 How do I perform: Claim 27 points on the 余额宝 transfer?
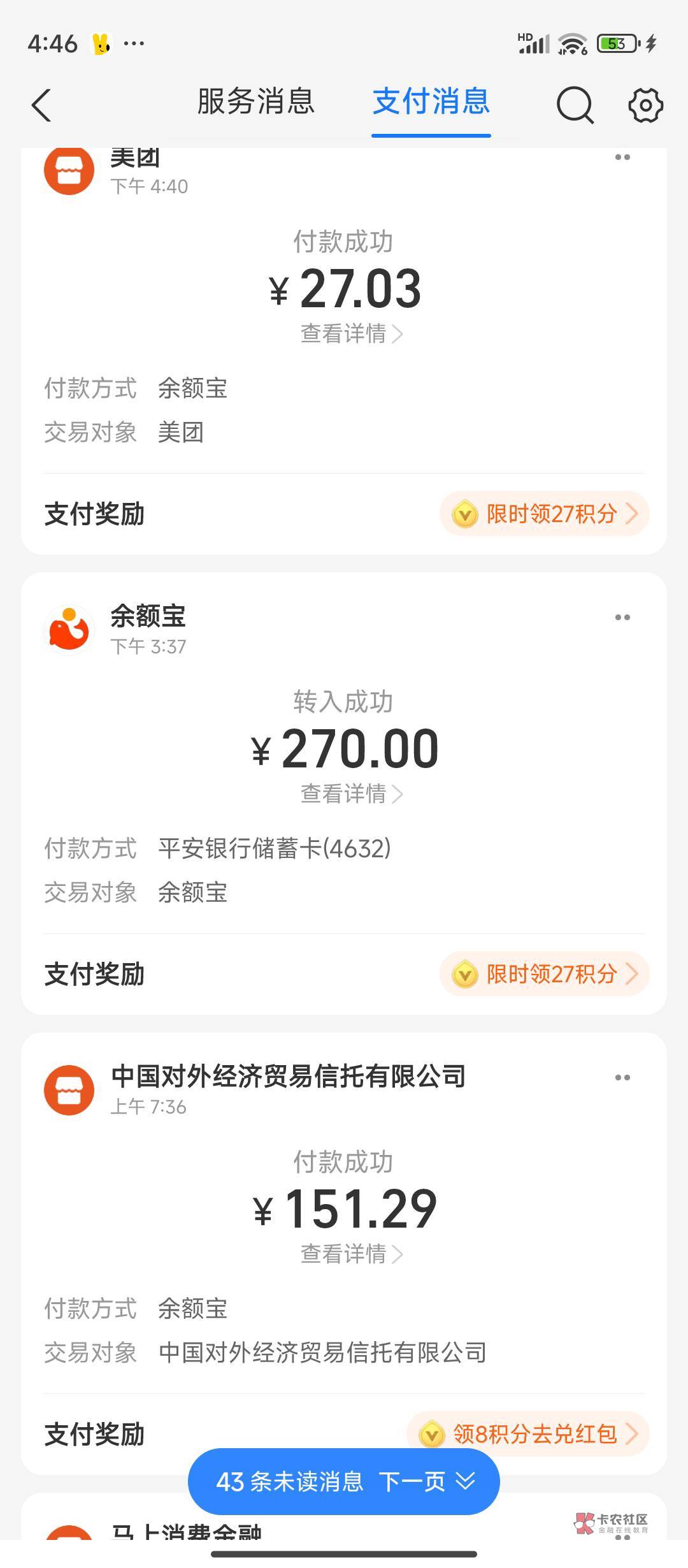545,974
